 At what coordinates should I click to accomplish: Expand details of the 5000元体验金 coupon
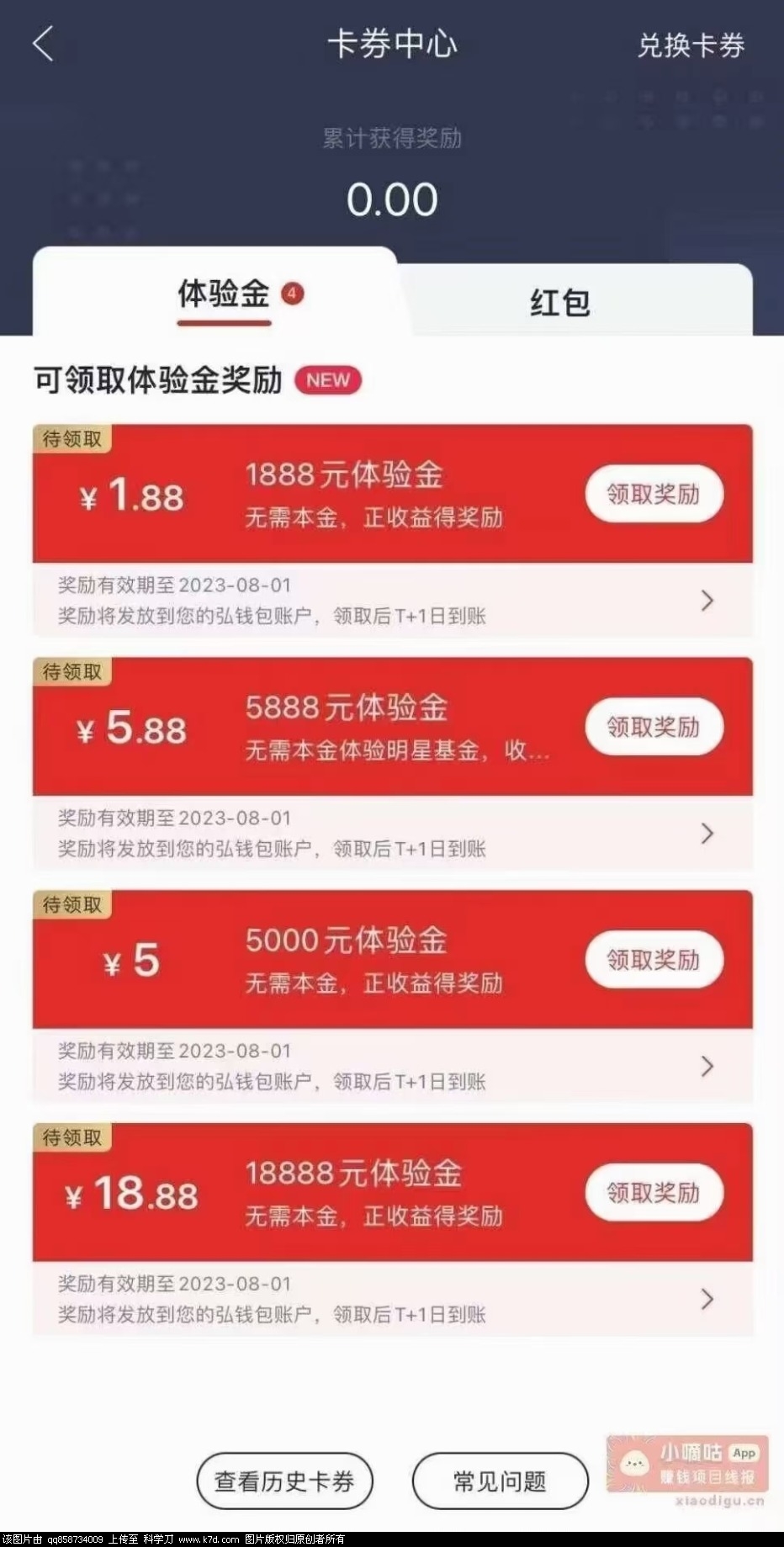707,1067
